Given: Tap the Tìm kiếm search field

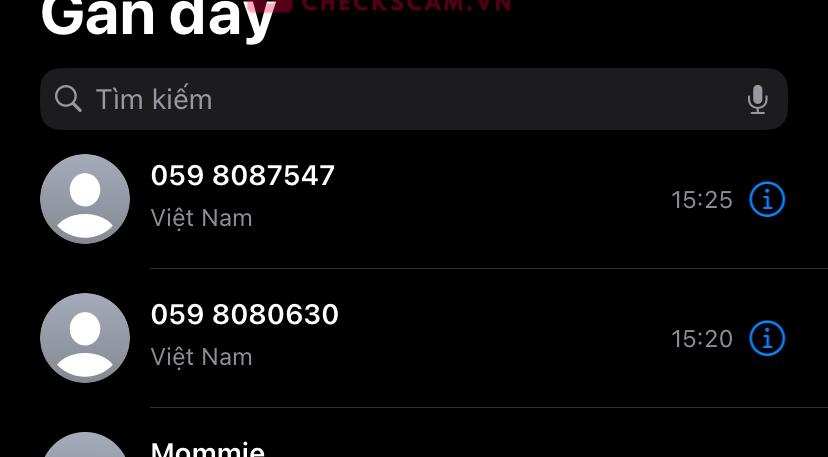Looking at the screenshot, I should click(x=400, y=99).
